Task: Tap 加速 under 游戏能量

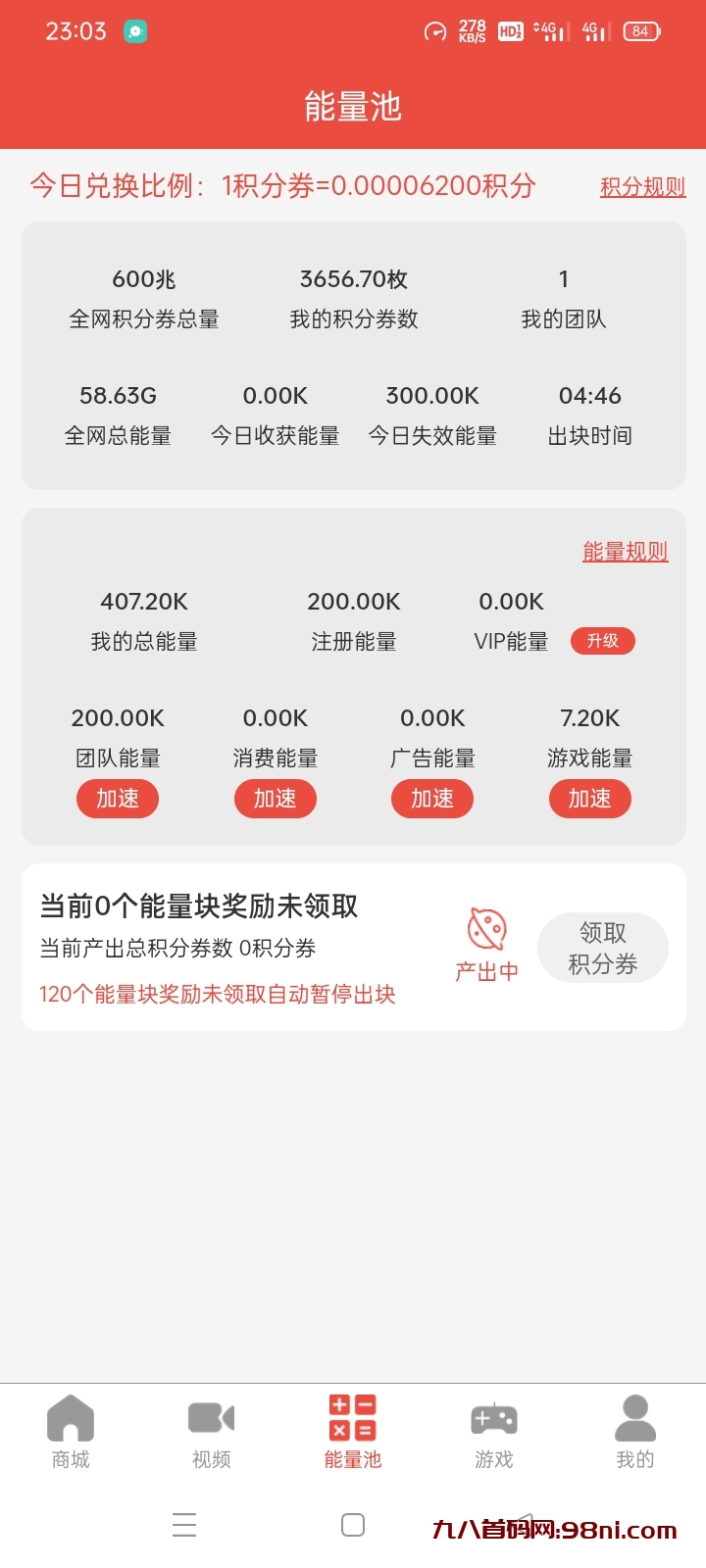Action: 589,799
